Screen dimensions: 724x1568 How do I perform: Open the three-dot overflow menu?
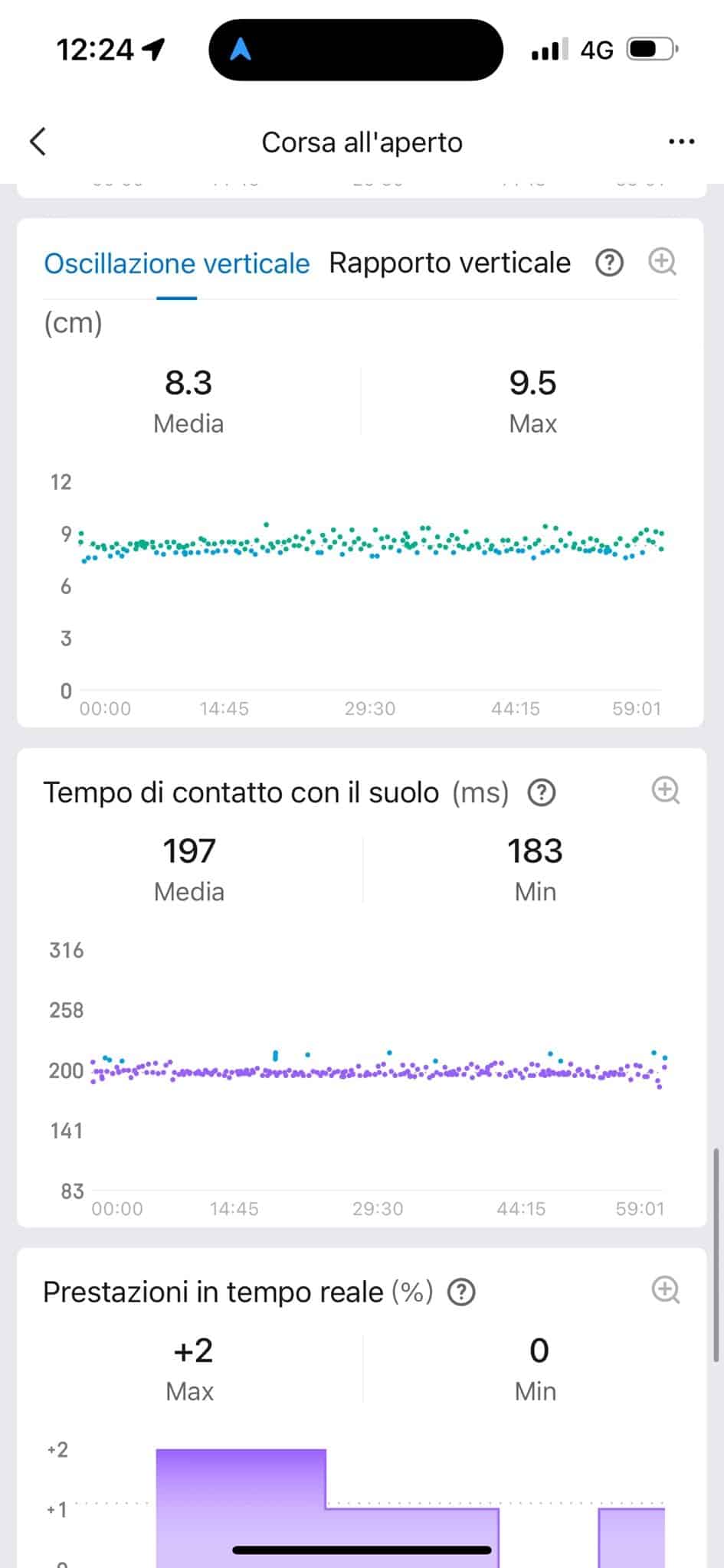[x=681, y=141]
